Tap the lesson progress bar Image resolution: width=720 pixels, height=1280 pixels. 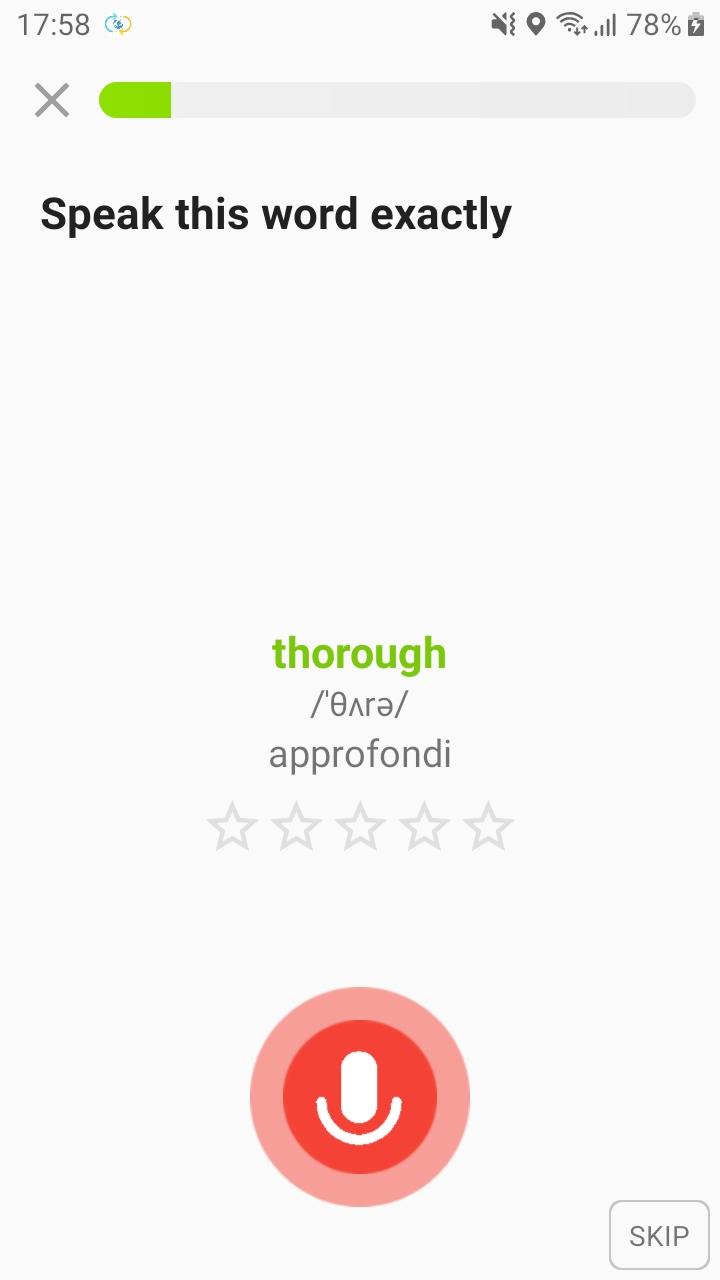(x=398, y=99)
